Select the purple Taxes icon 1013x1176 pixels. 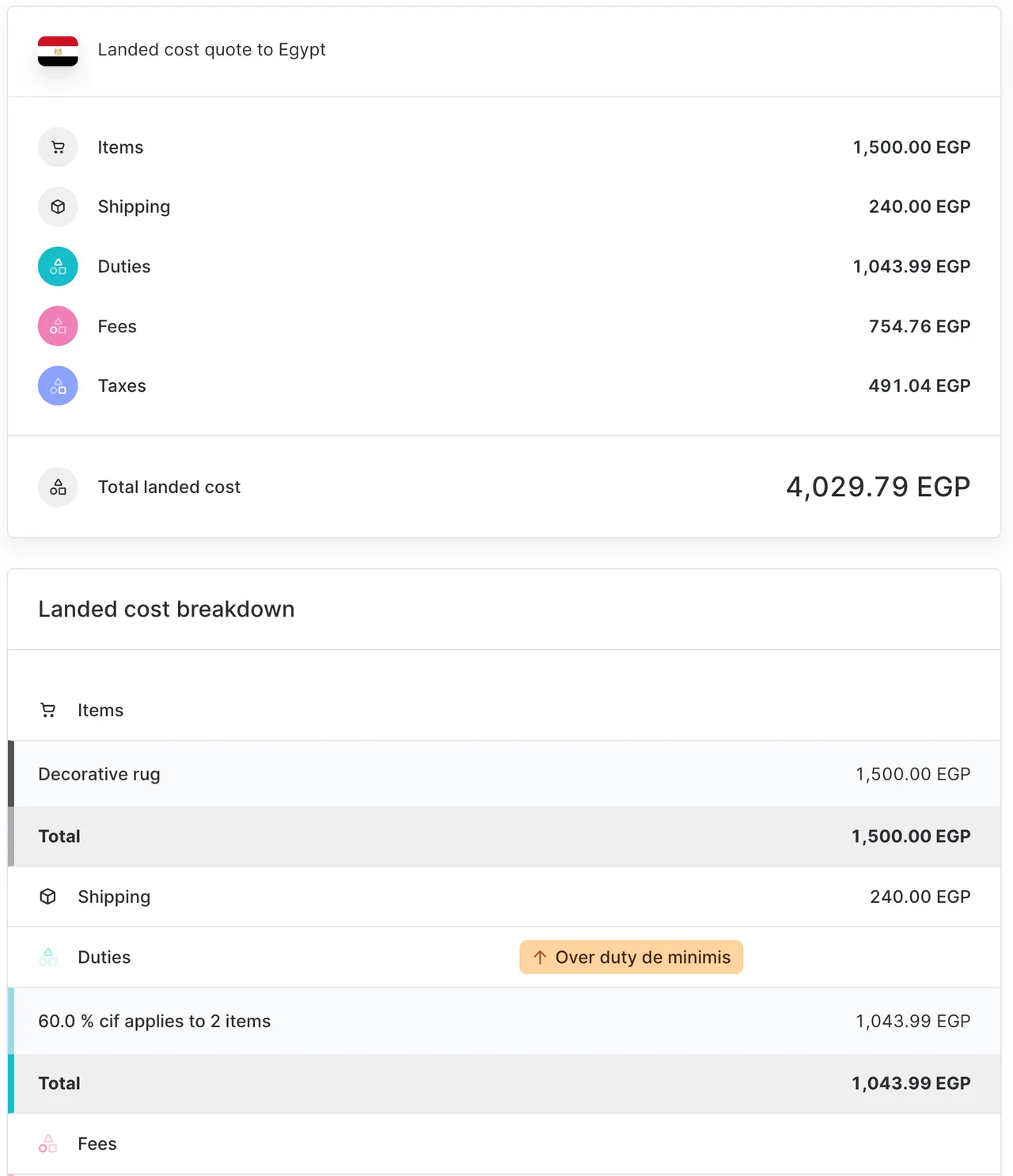(x=58, y=385)
